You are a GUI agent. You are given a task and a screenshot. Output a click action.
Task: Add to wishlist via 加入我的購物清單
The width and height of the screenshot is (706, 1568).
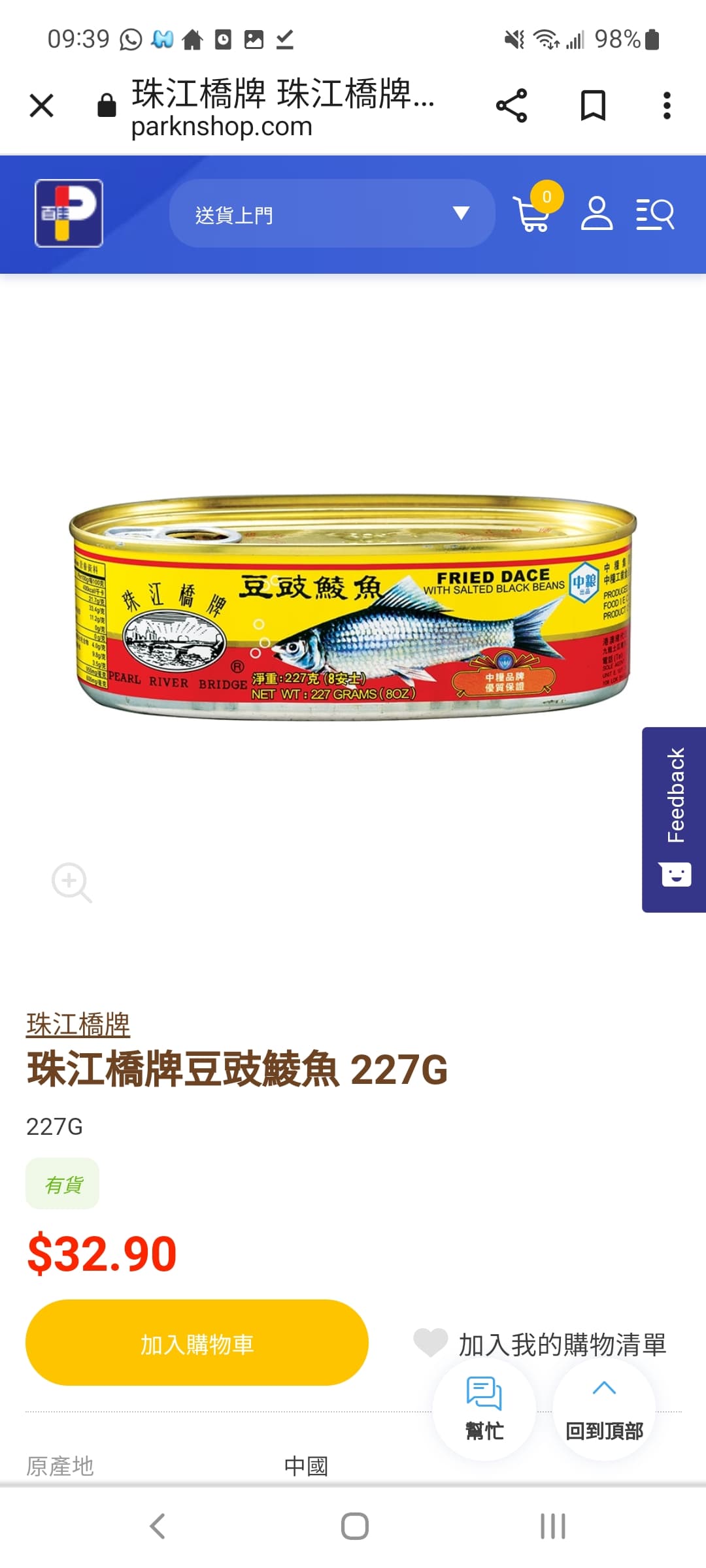point(540,1344)
